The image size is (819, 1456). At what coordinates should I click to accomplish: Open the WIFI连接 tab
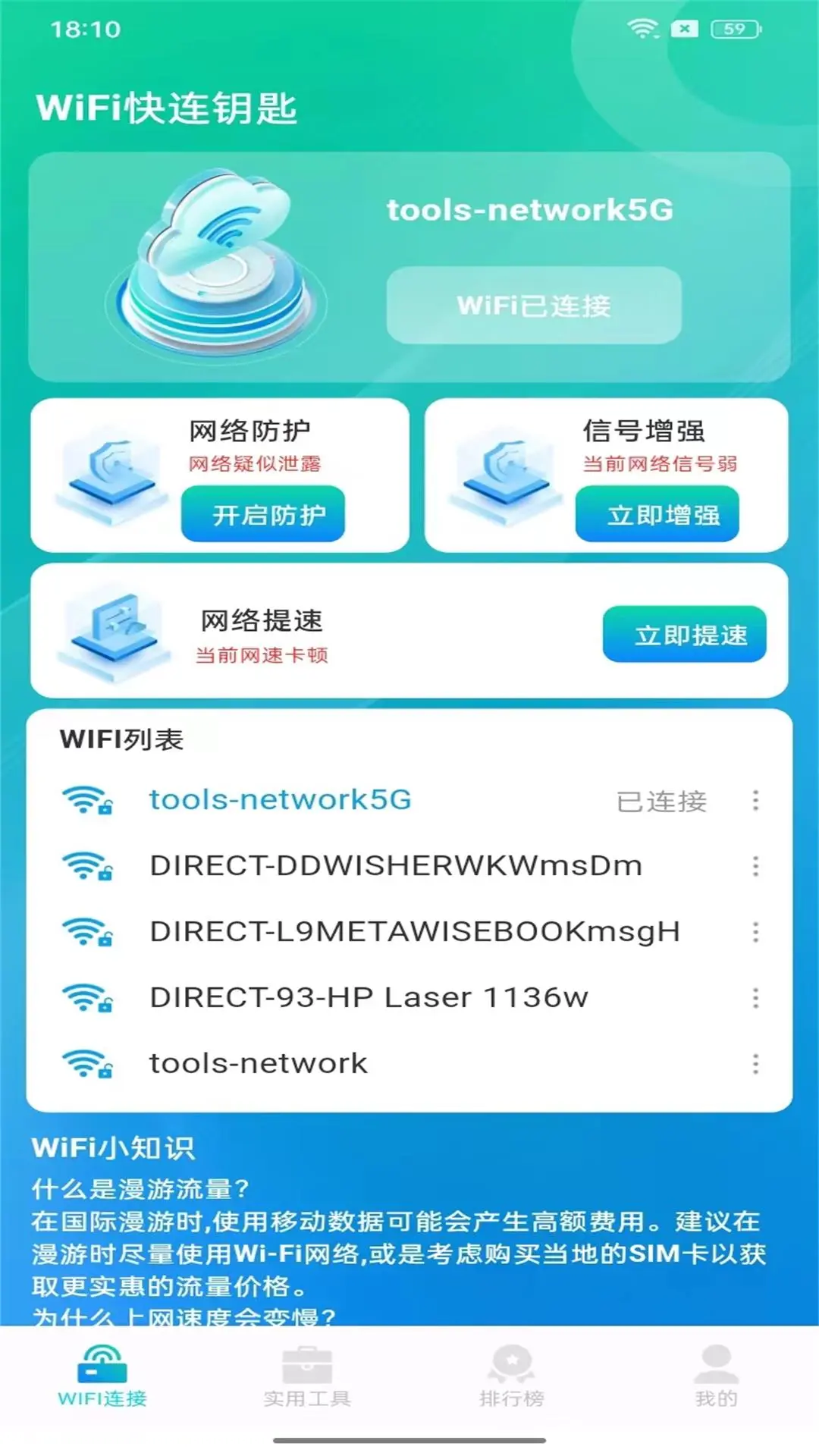pyautogui.click(x=102, y=1377)
